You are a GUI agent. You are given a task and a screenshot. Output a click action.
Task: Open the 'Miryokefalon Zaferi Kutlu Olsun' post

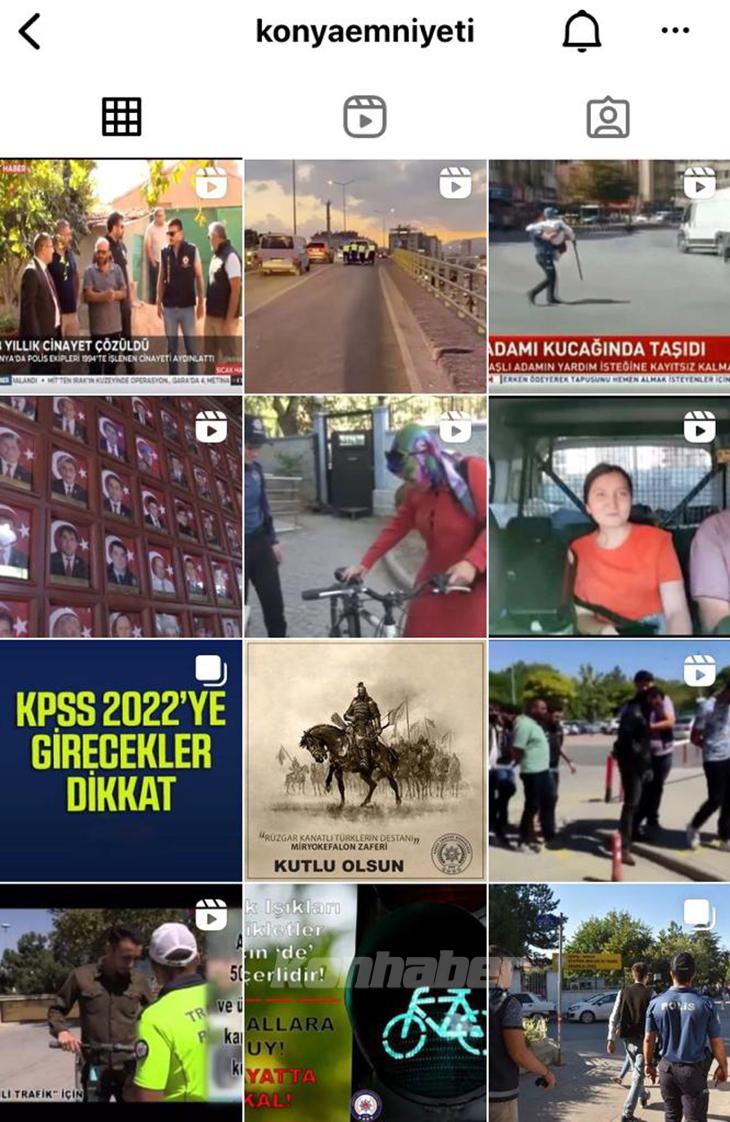point(365,760)
